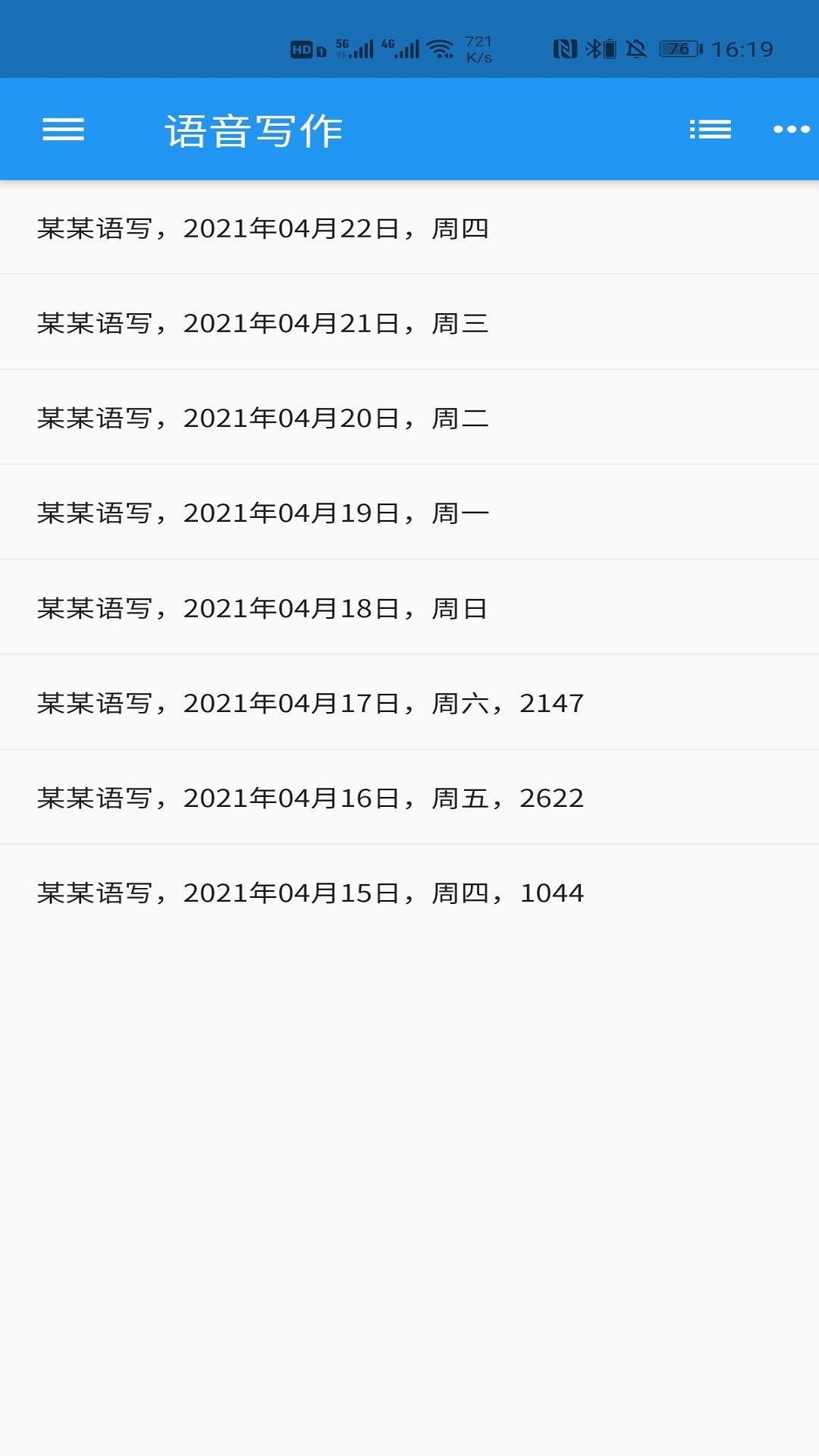
Task: Open the entry from 2021年04月21日 周三
Action: click(x=264, y=322)
